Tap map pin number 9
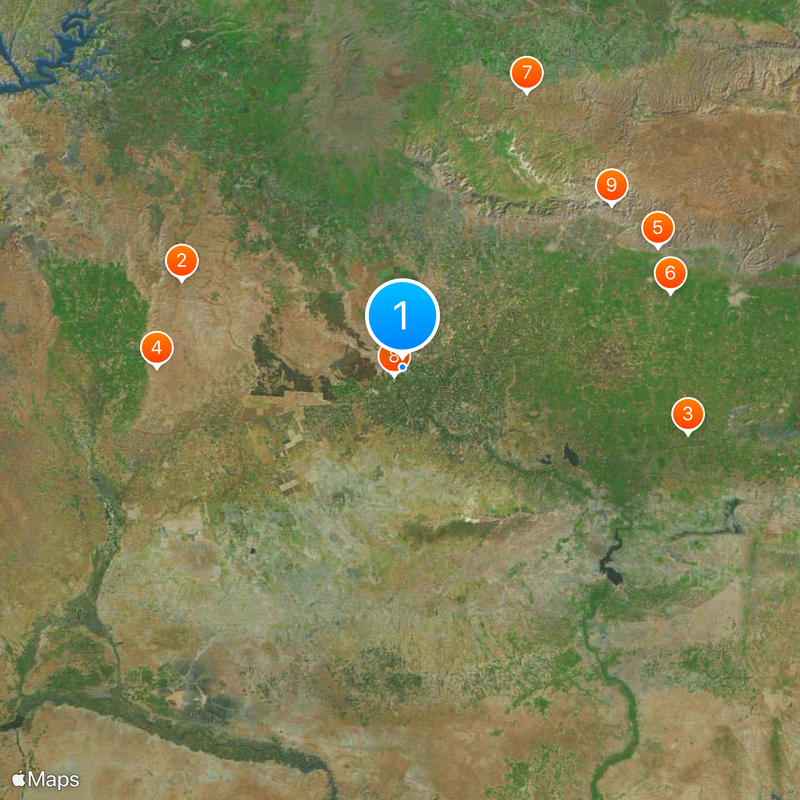 611,185
